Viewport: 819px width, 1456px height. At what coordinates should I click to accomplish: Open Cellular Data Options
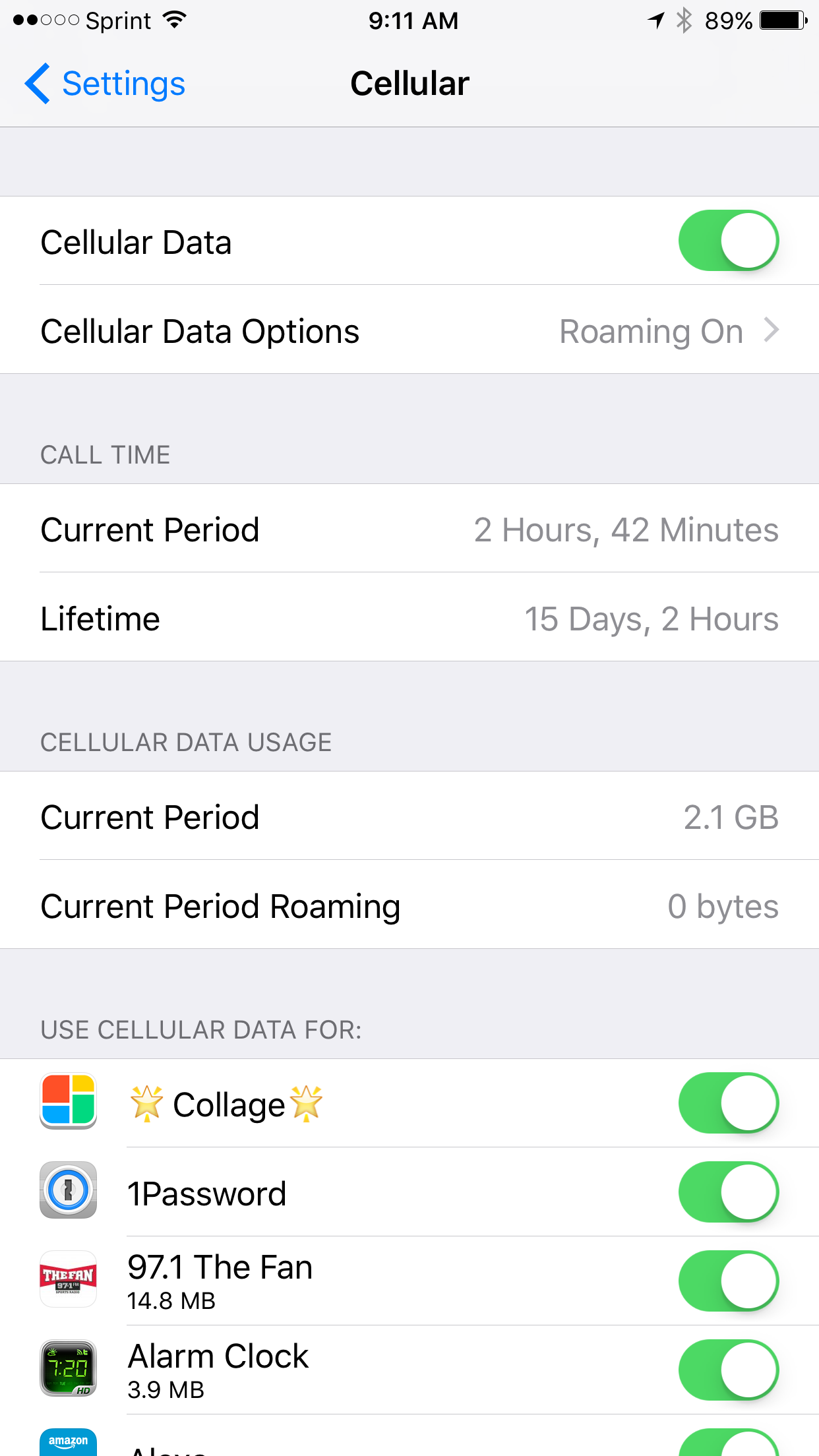coord(409,330)
